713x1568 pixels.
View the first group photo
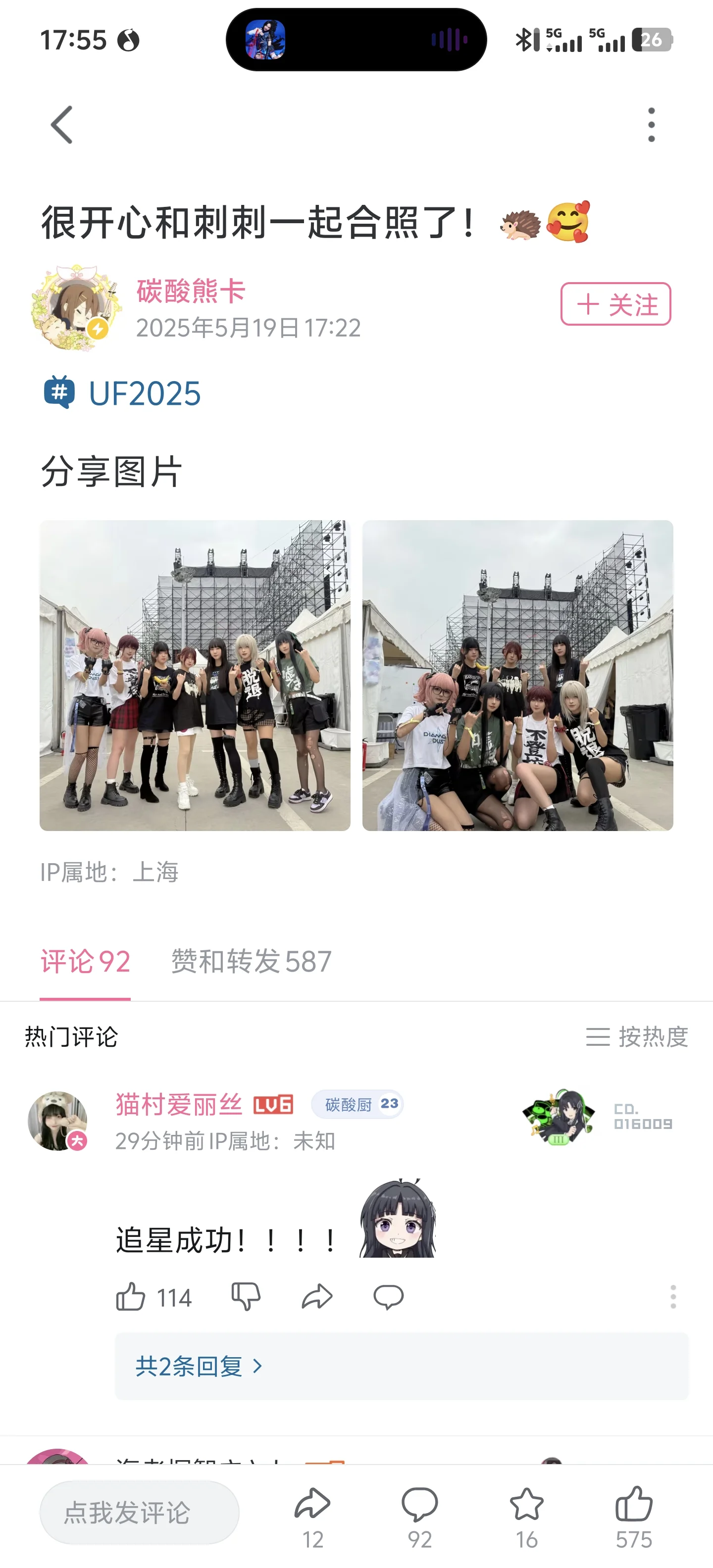point(195,675)
